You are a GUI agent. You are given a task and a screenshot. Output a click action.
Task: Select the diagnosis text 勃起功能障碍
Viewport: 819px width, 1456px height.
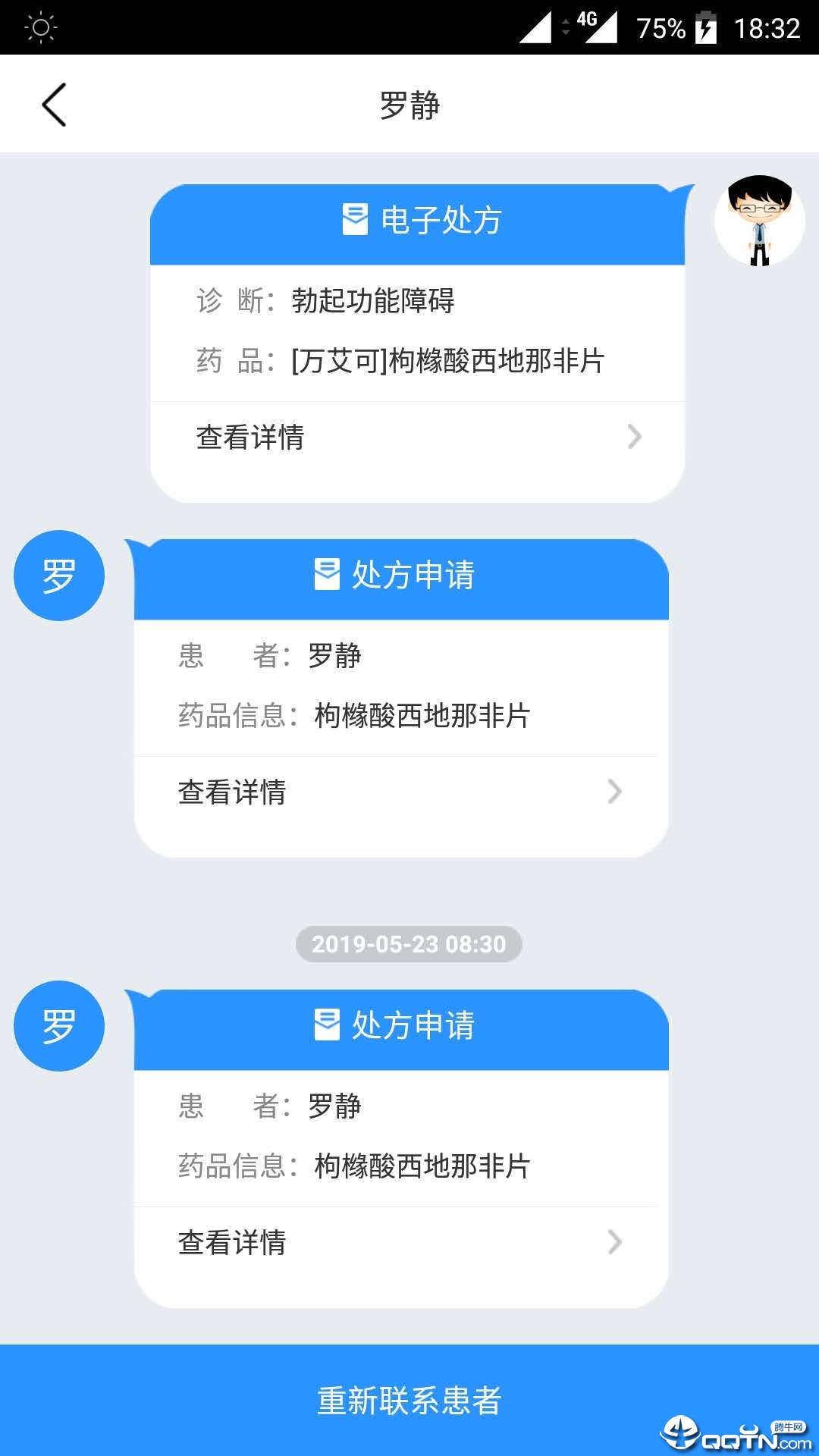(x=374, y=302)
